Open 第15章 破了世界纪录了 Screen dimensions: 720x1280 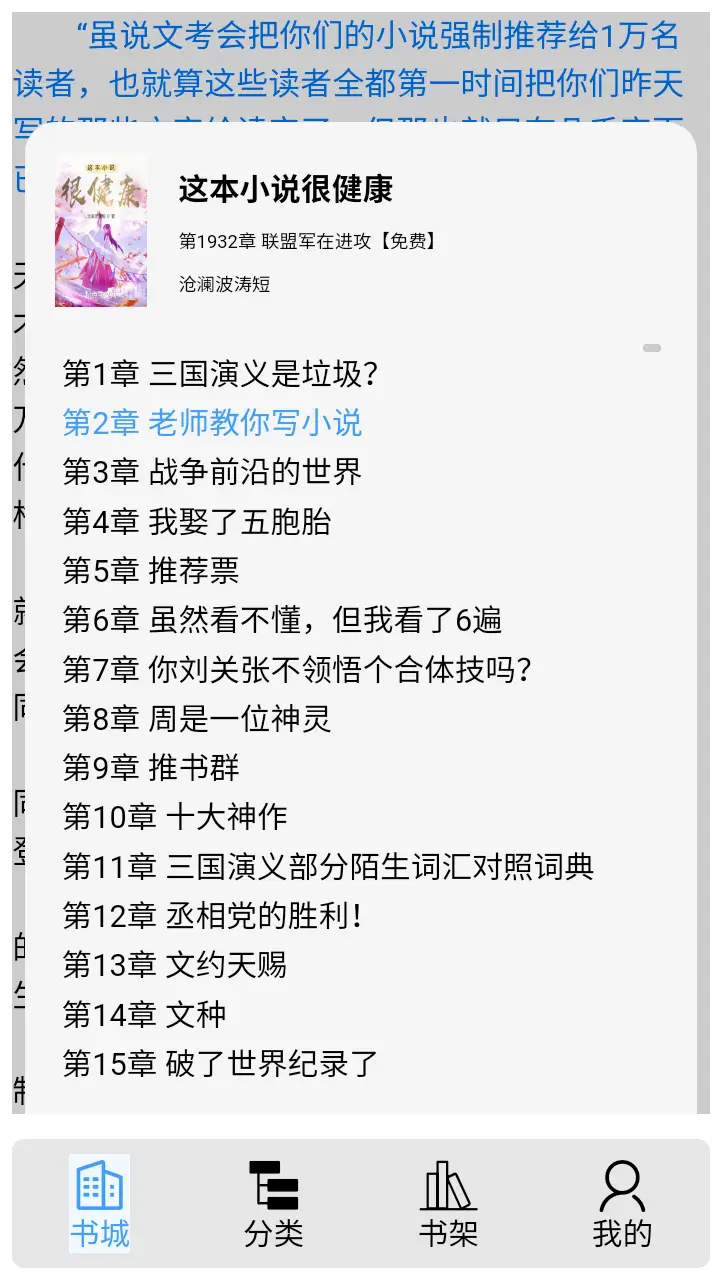pyautogui.click(x=220, y=1063)
